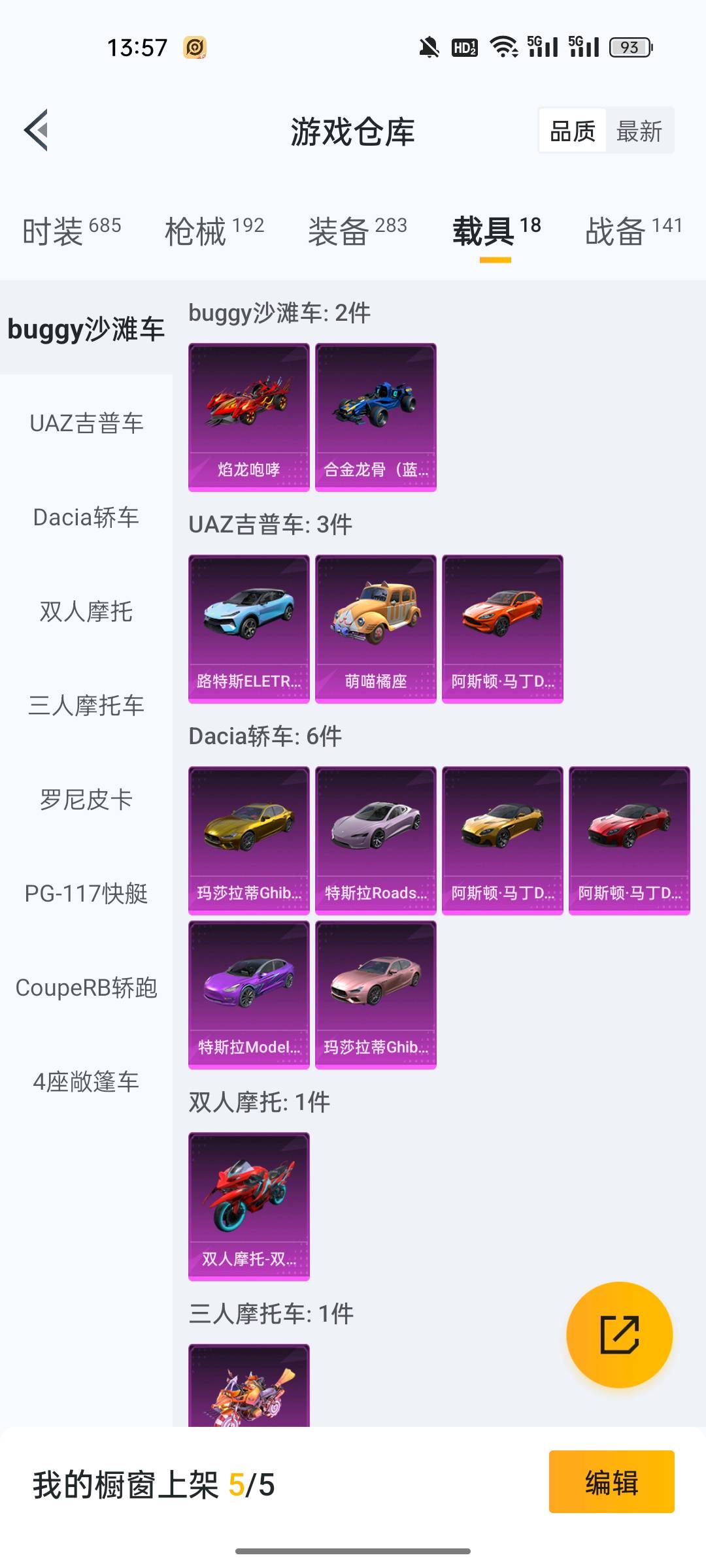Switch to the 时装 tab
The height and width of the screenshot is (1568, 706).
tap(71, 231)
